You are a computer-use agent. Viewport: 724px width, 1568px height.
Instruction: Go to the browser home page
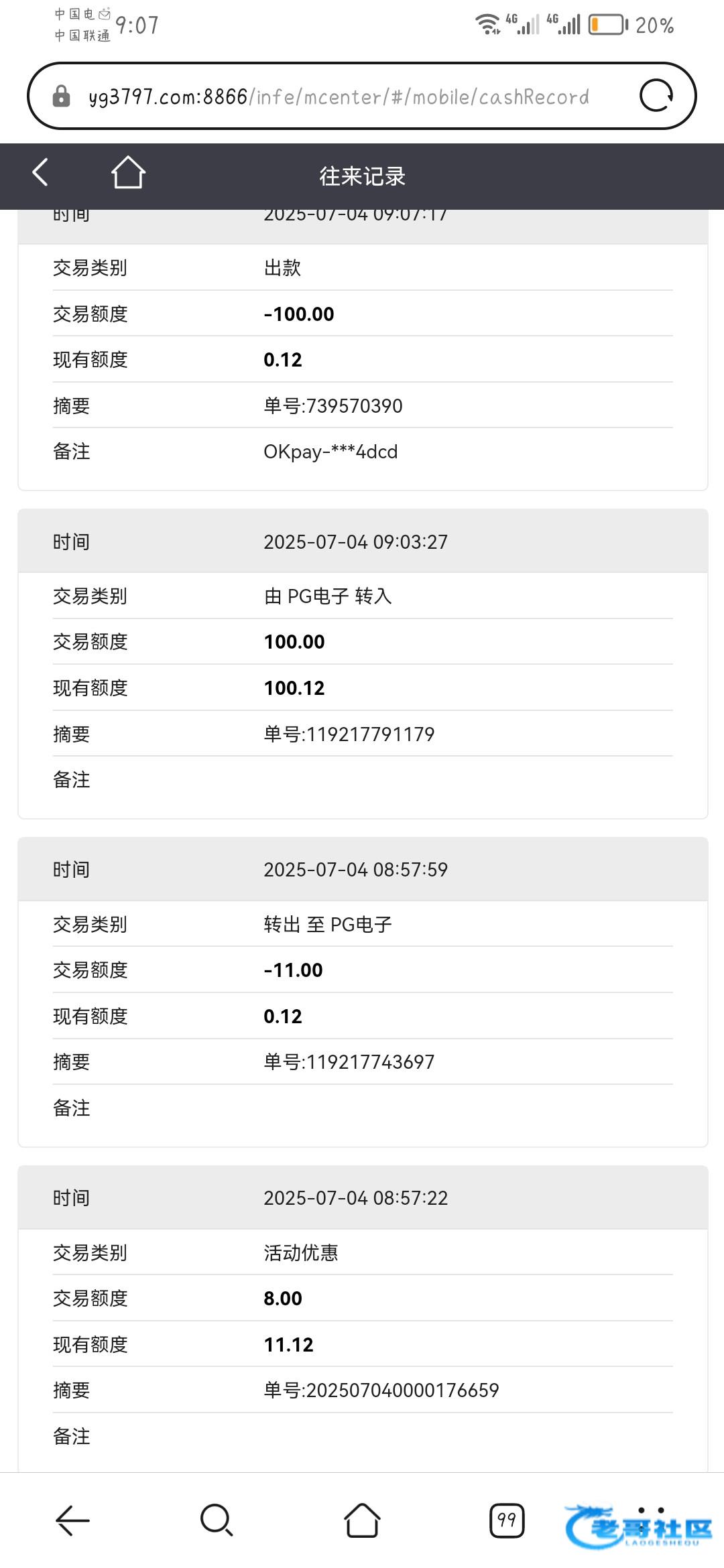(x=362, y=1520)
